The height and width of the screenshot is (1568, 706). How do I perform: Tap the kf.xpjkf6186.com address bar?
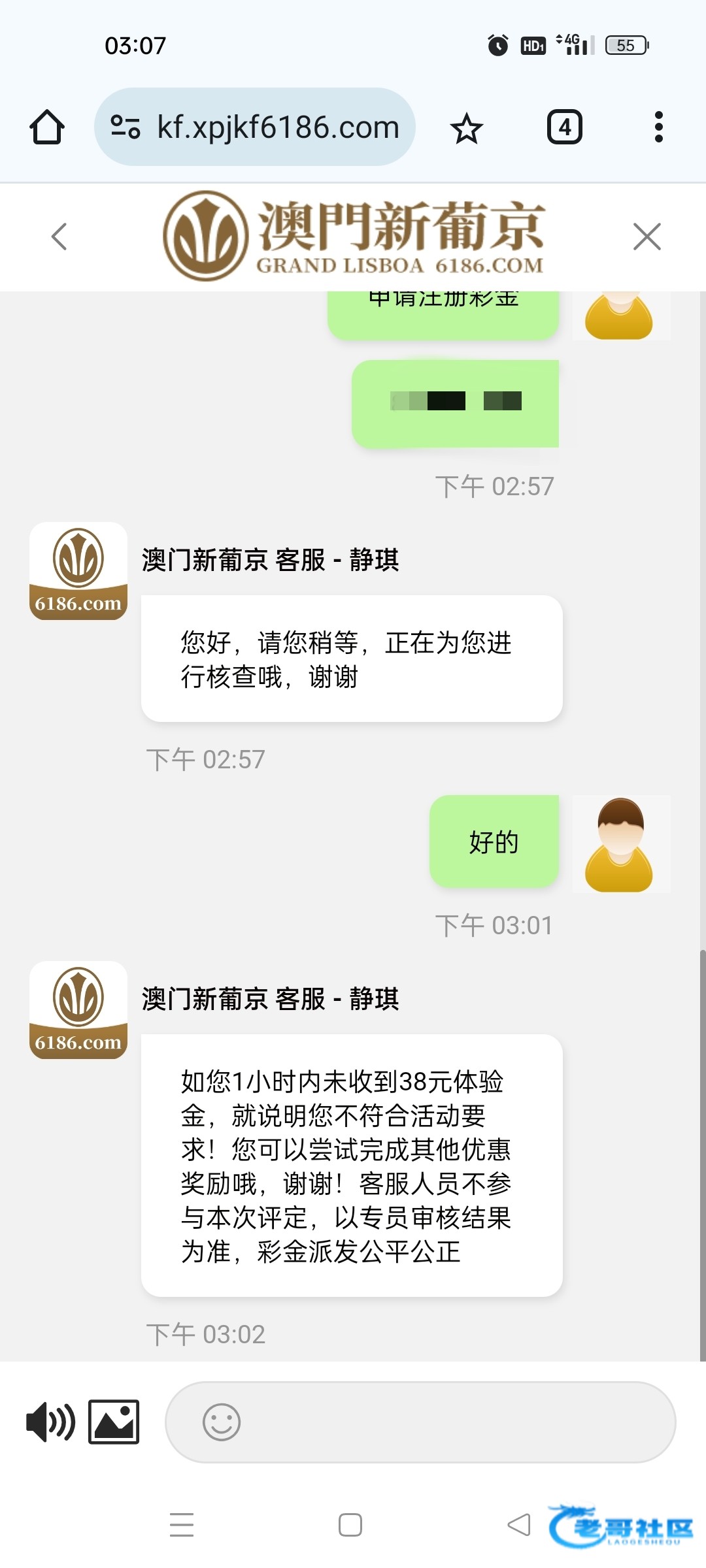click(277, 127)
